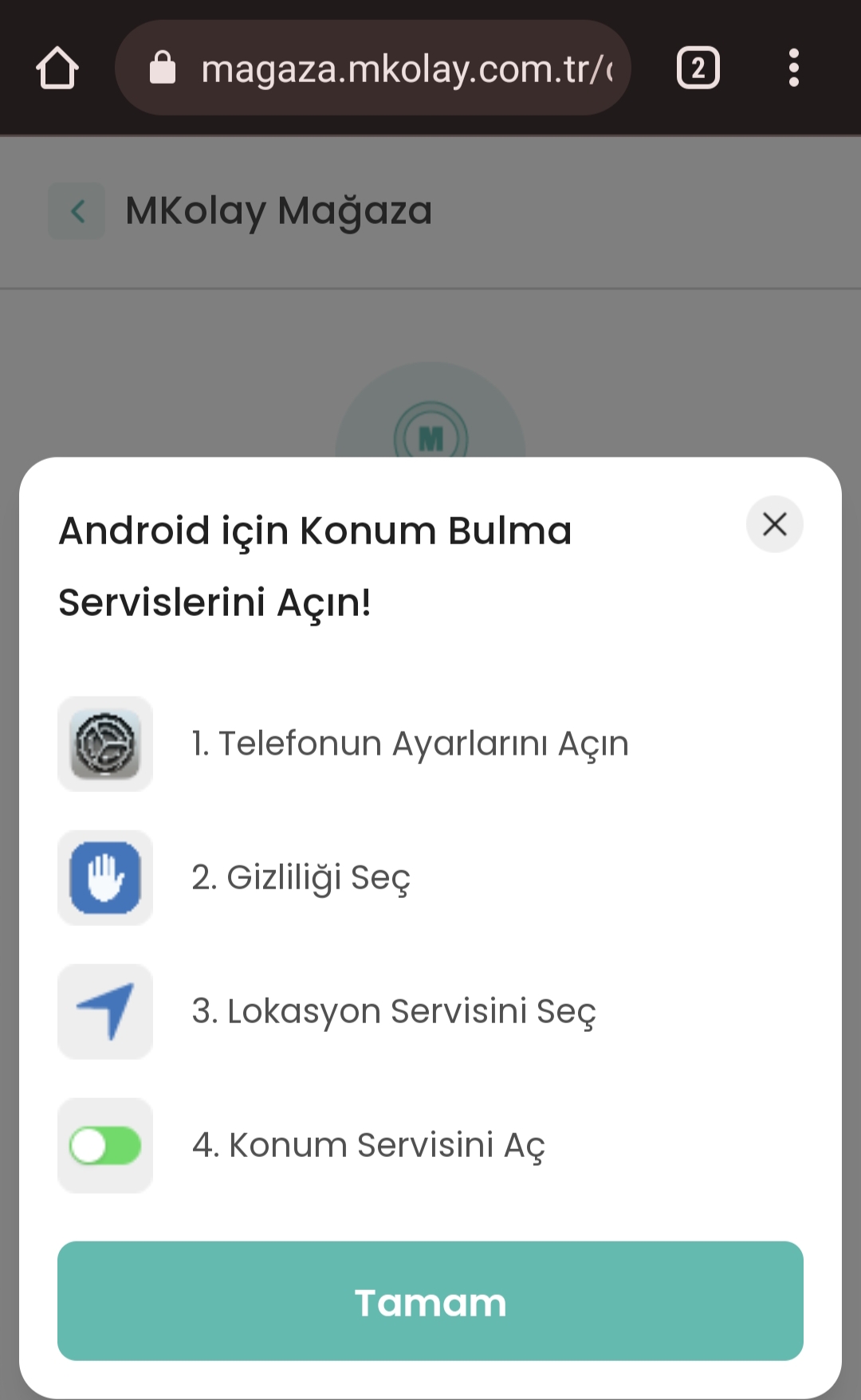Confirm with the Tamam button
Screen dimensions: 861x1400
(431, 1300)
